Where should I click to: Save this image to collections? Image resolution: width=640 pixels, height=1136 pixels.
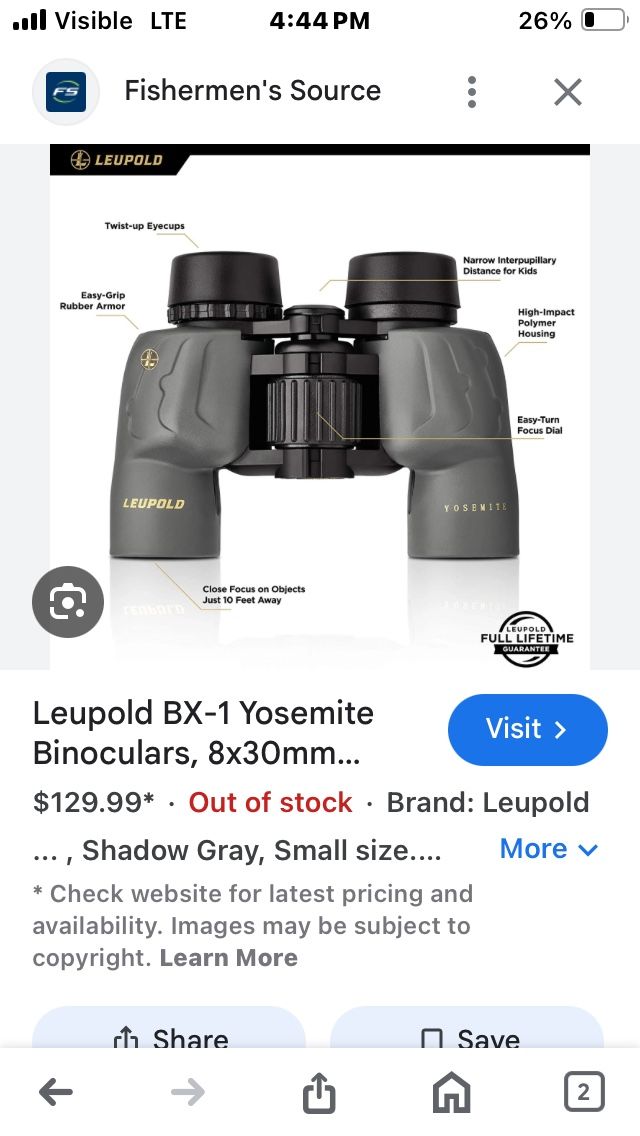(x=467, y=1034)
